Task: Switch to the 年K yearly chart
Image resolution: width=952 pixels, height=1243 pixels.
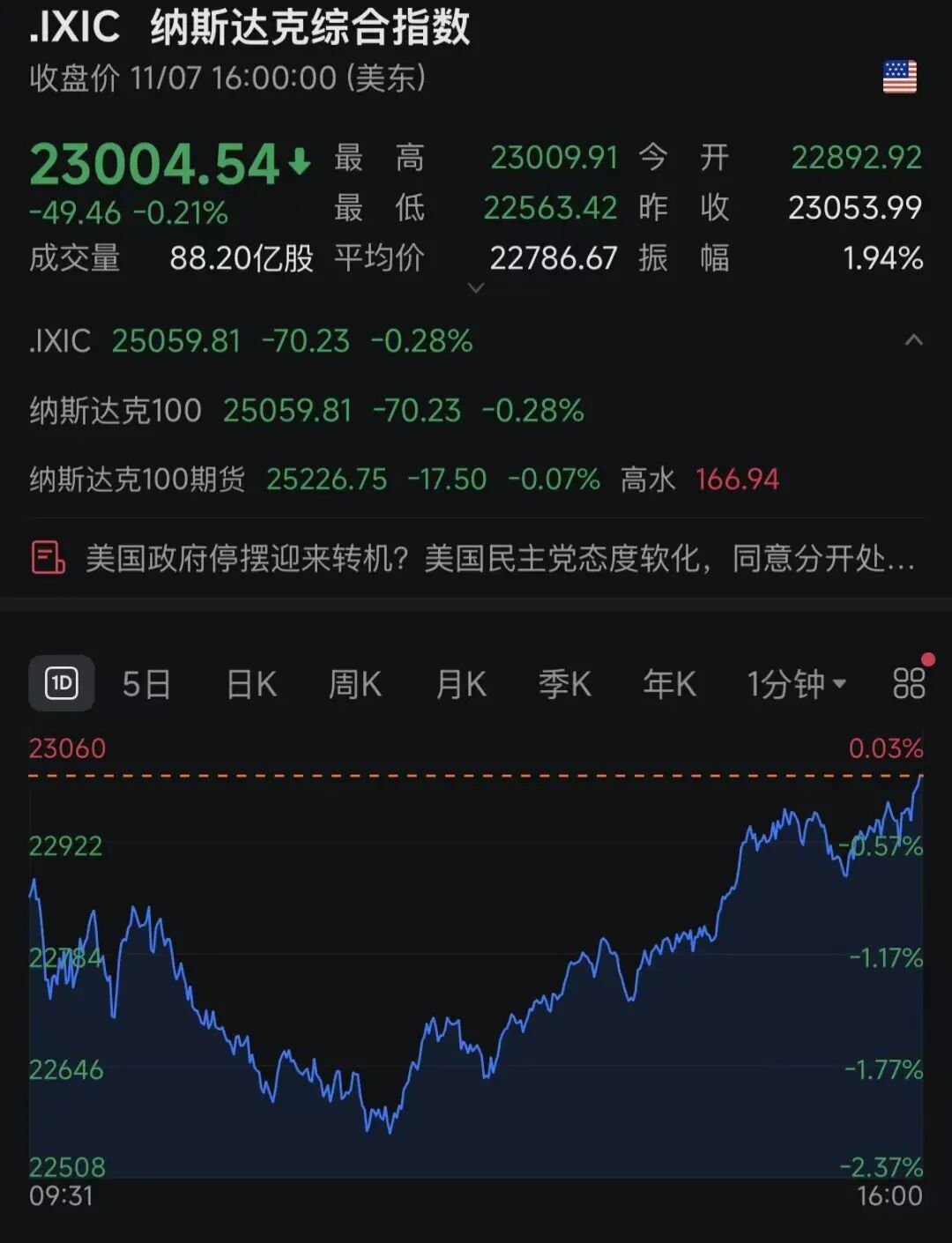Action: pos(669,684)
